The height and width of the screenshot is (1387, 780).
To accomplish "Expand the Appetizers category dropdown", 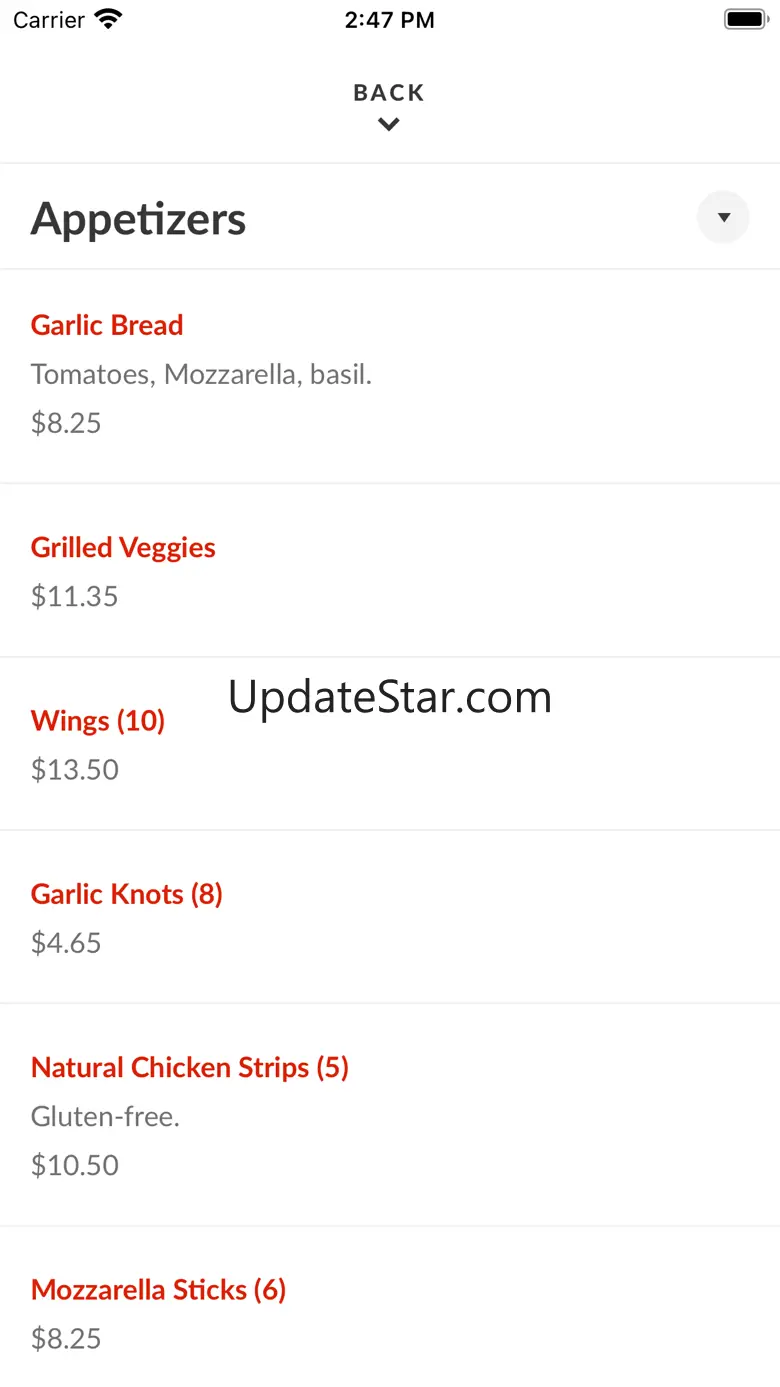I will (x=723, y=218).
